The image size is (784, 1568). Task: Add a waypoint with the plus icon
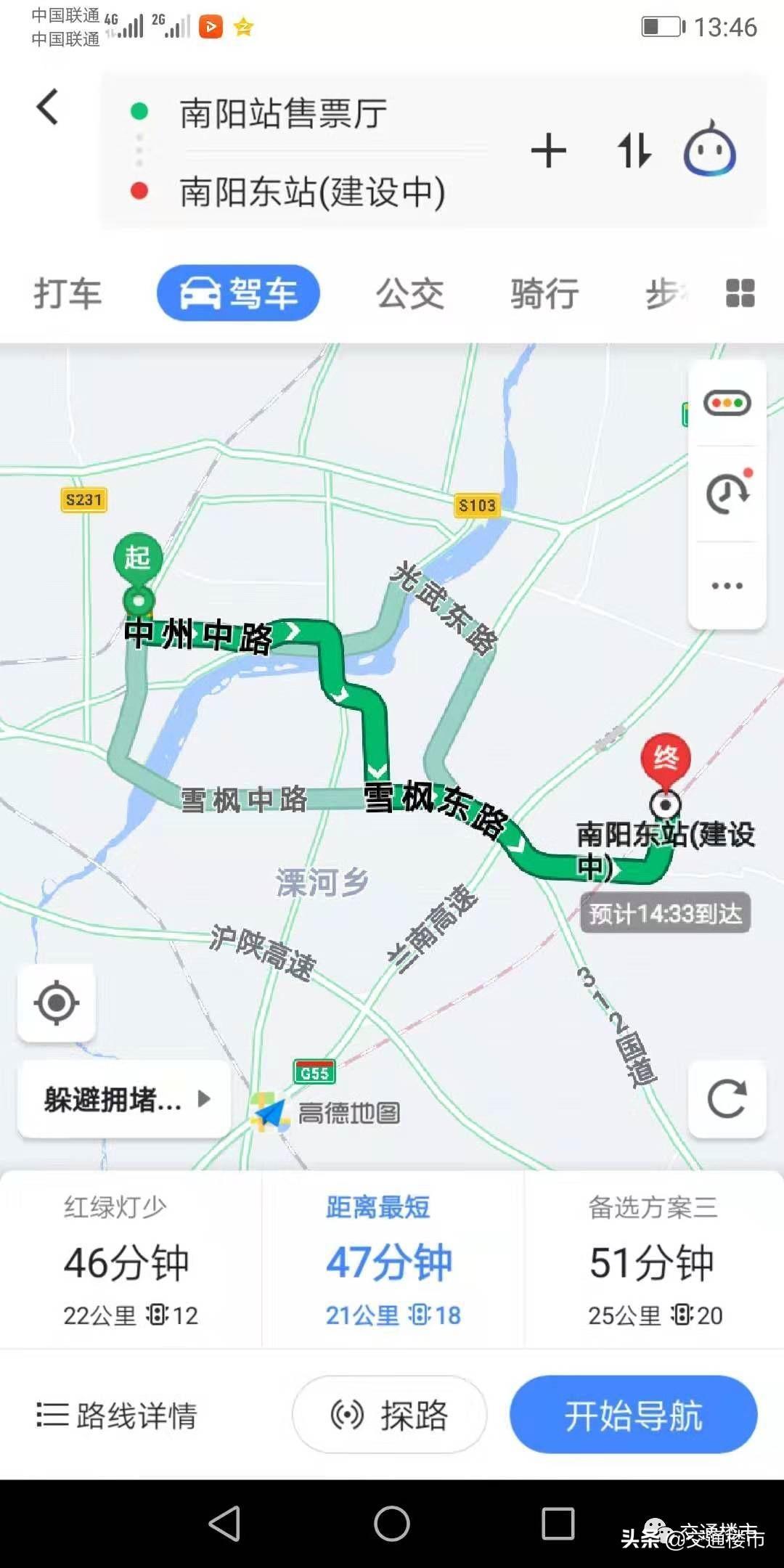[x=549, y=151]
